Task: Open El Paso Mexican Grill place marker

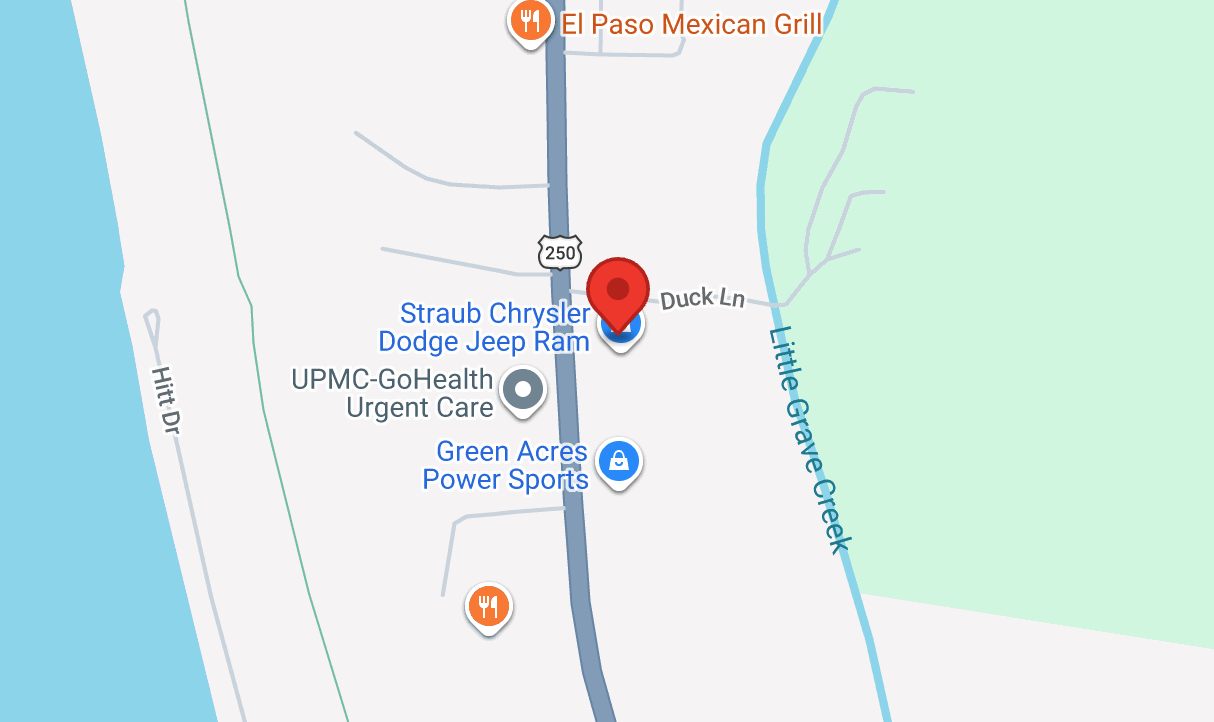Action: pyautogui.click(x=530, y=20)
